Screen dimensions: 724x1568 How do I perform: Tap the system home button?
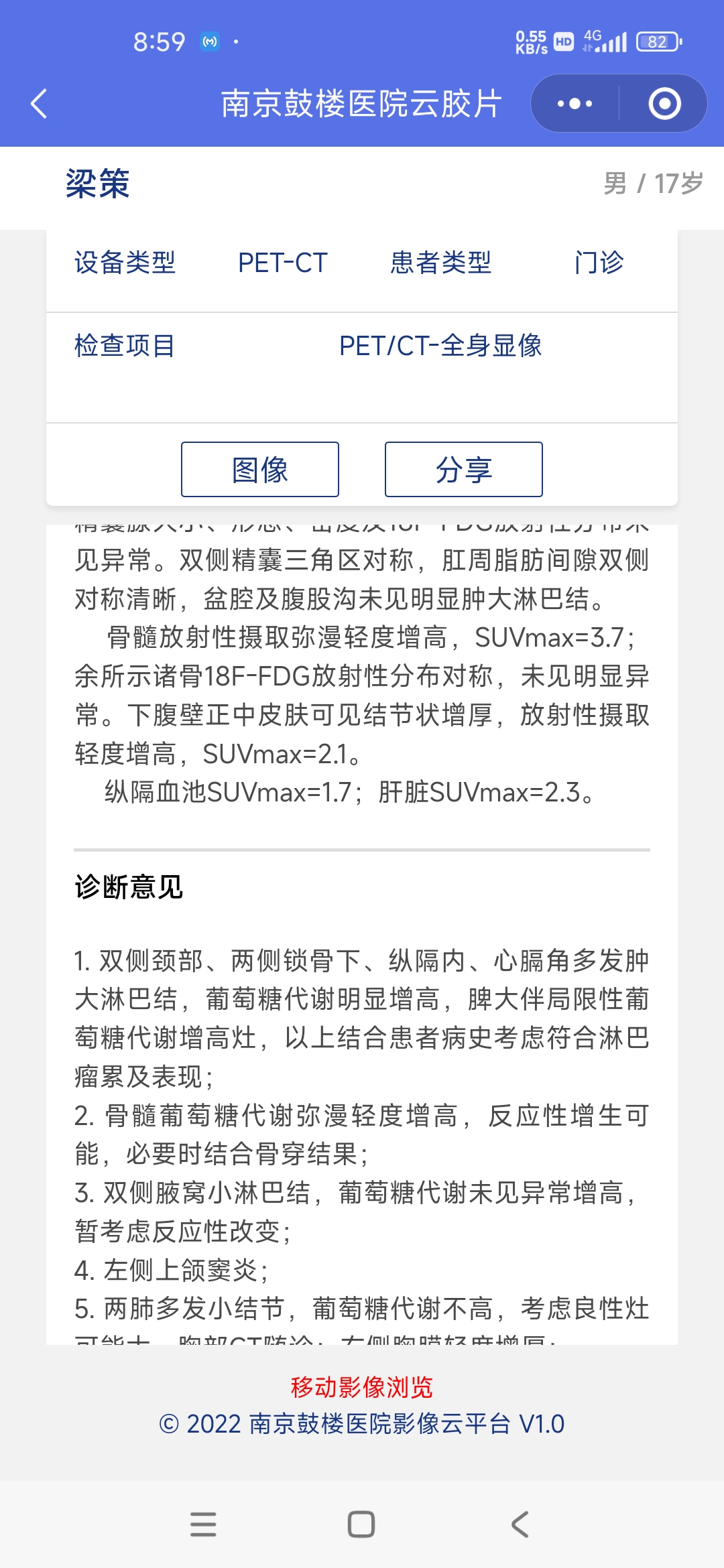coord(361,1524)
